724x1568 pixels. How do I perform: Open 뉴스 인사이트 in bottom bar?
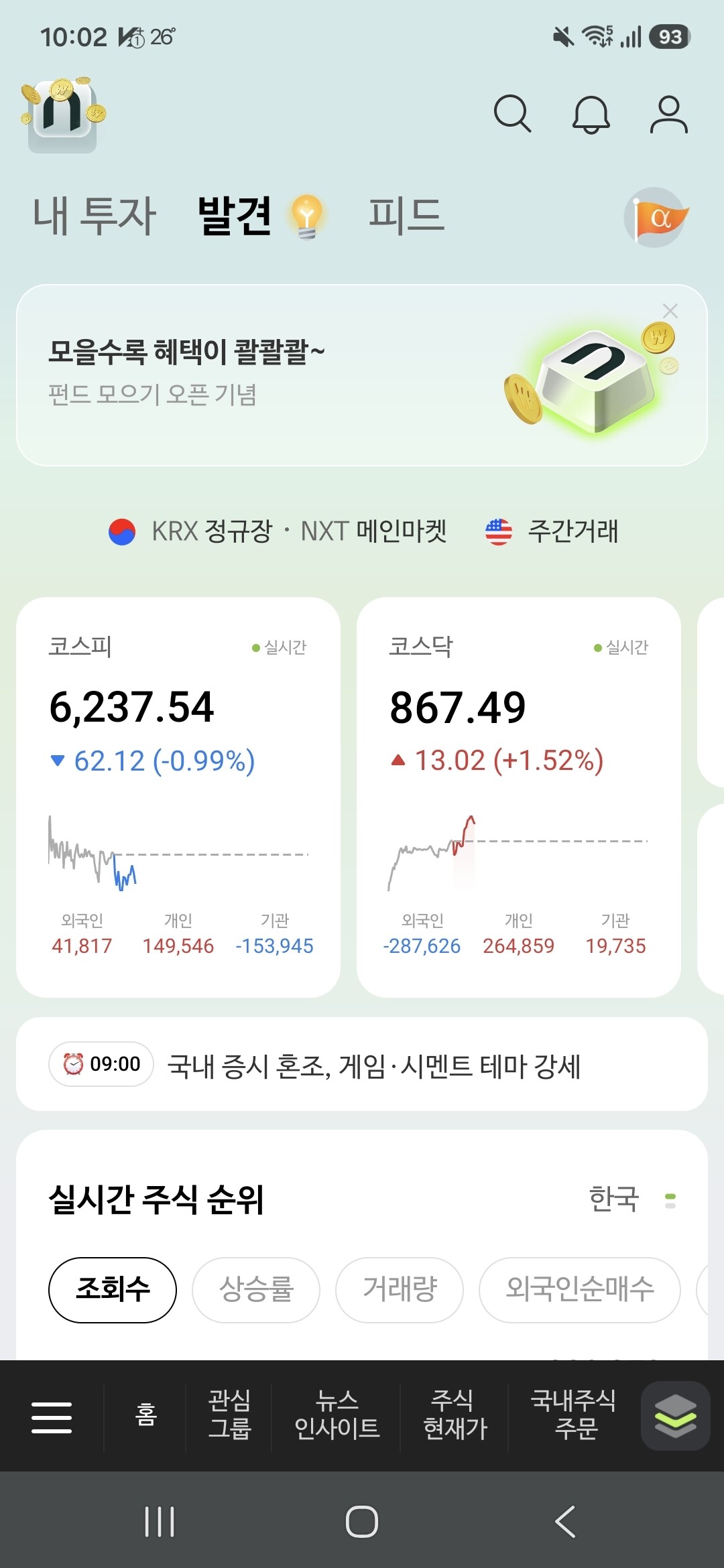[x=337, y=1415]
